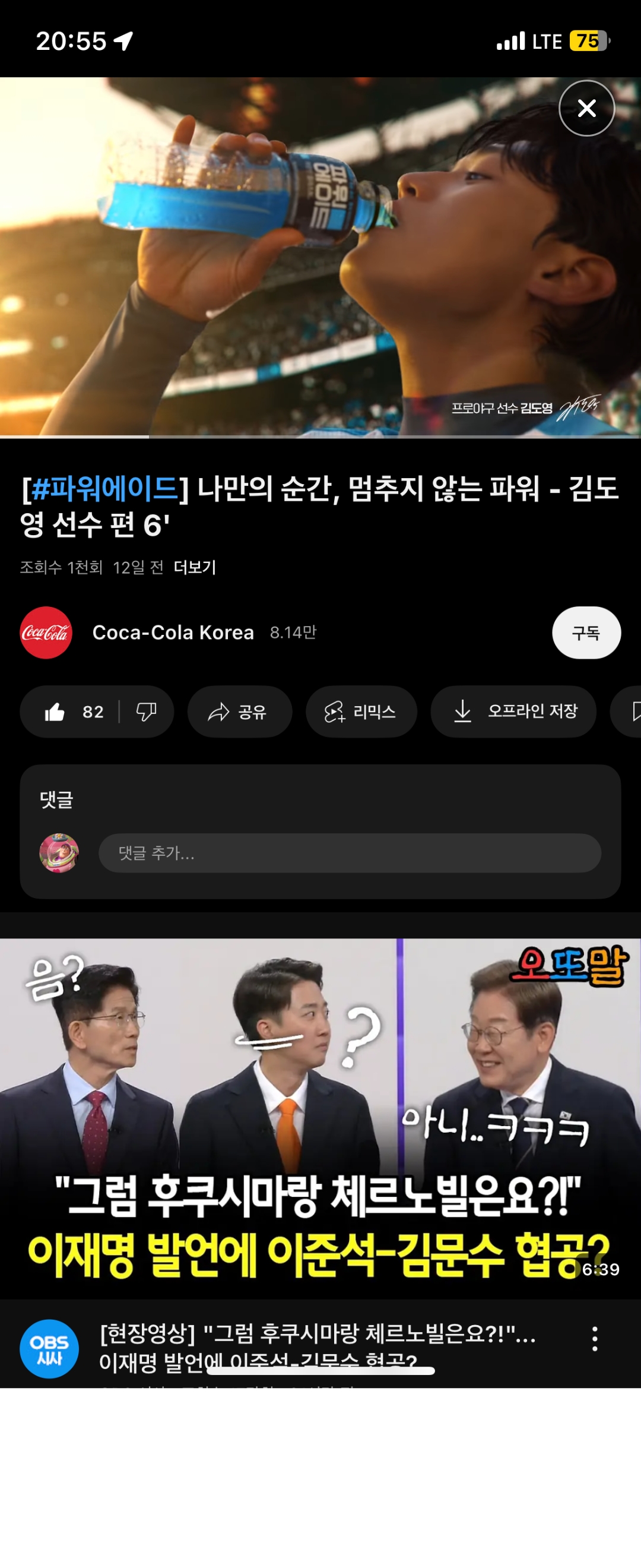
Task: Open the 후쿠시마랑 체르노빌은요 video thumbnail
Action: coord(320,1119)
